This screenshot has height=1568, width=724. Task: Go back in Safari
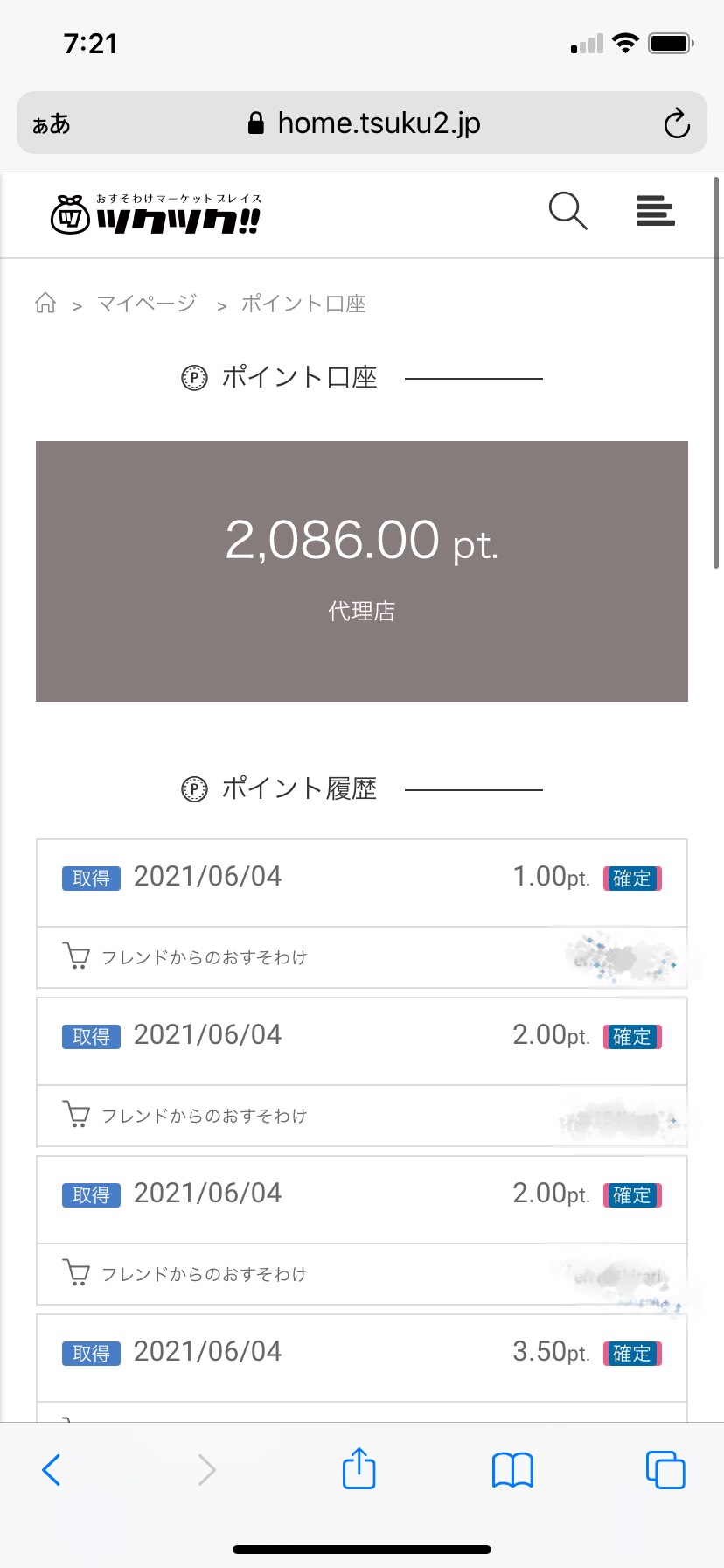coord(52,1470)
